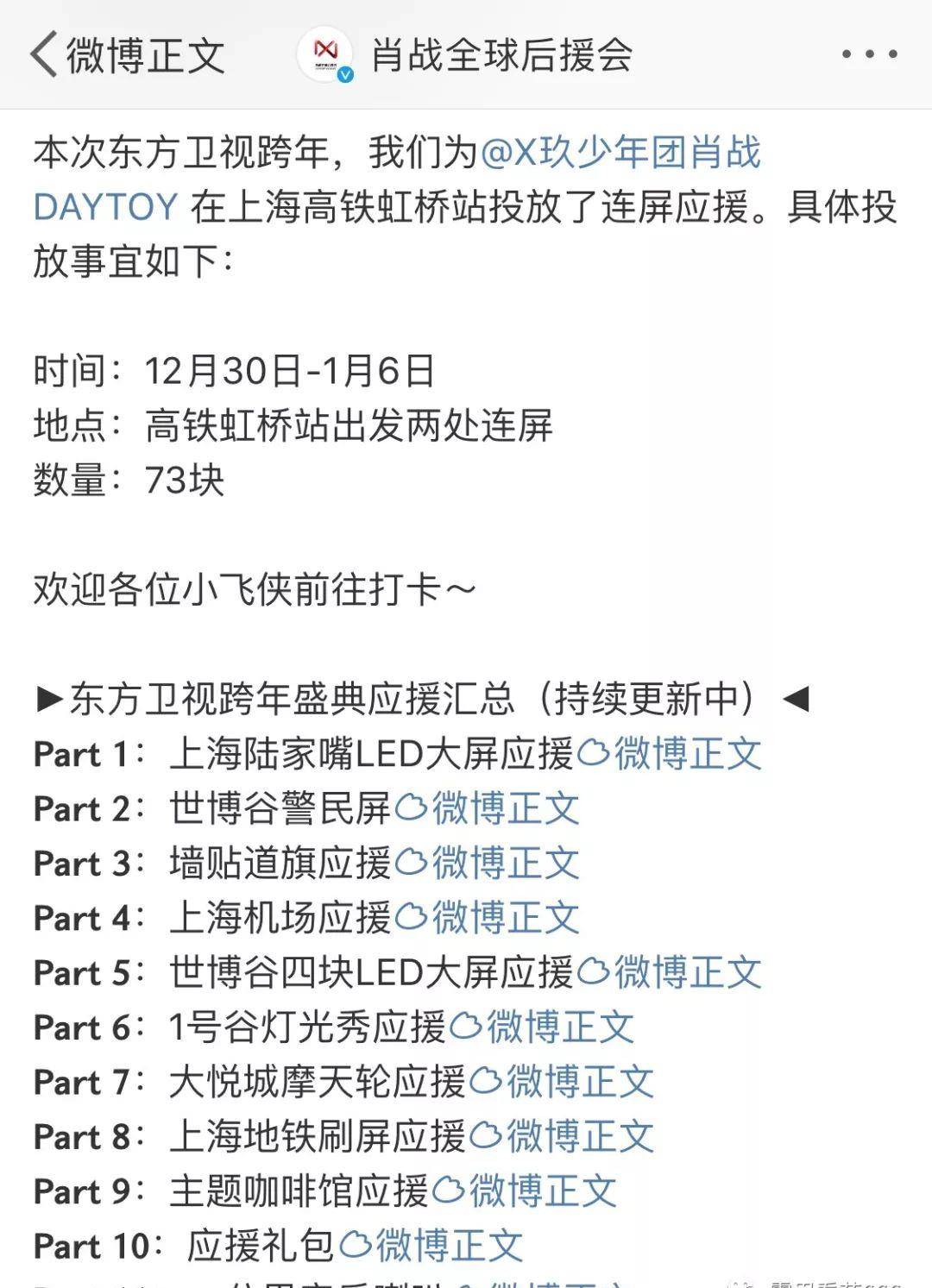Open Part 3 墙贴道旗应援 link
The height and width of the screenshot is (1288, 932).
(x=488, y=863)
